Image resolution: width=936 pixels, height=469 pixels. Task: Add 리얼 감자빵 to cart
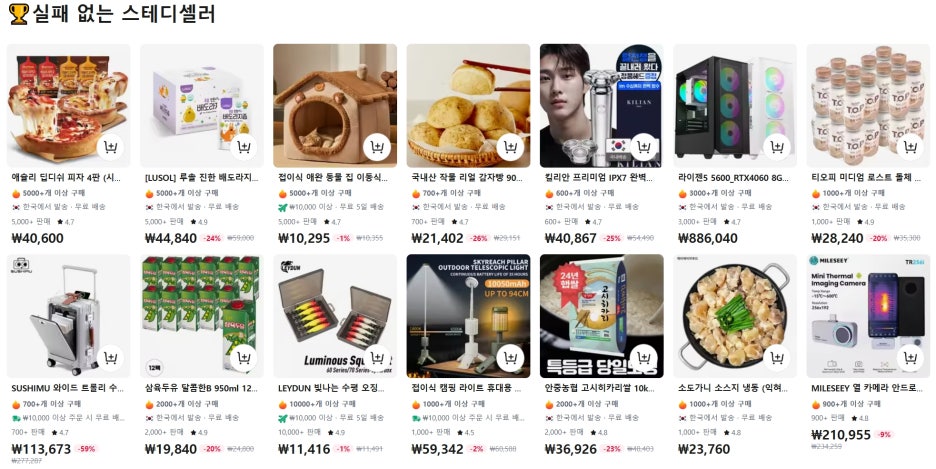(x=510, y=148)
